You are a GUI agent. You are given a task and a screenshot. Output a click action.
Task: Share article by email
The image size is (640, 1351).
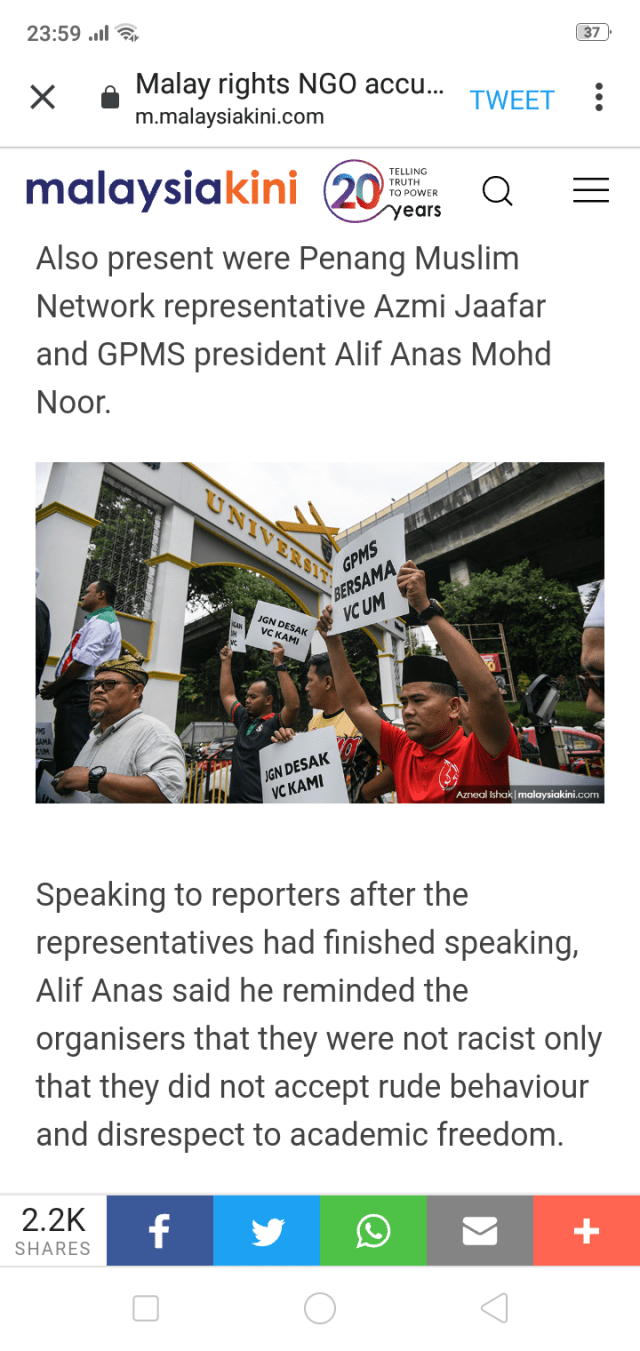pyautogui.click(x=480, y=1231)
